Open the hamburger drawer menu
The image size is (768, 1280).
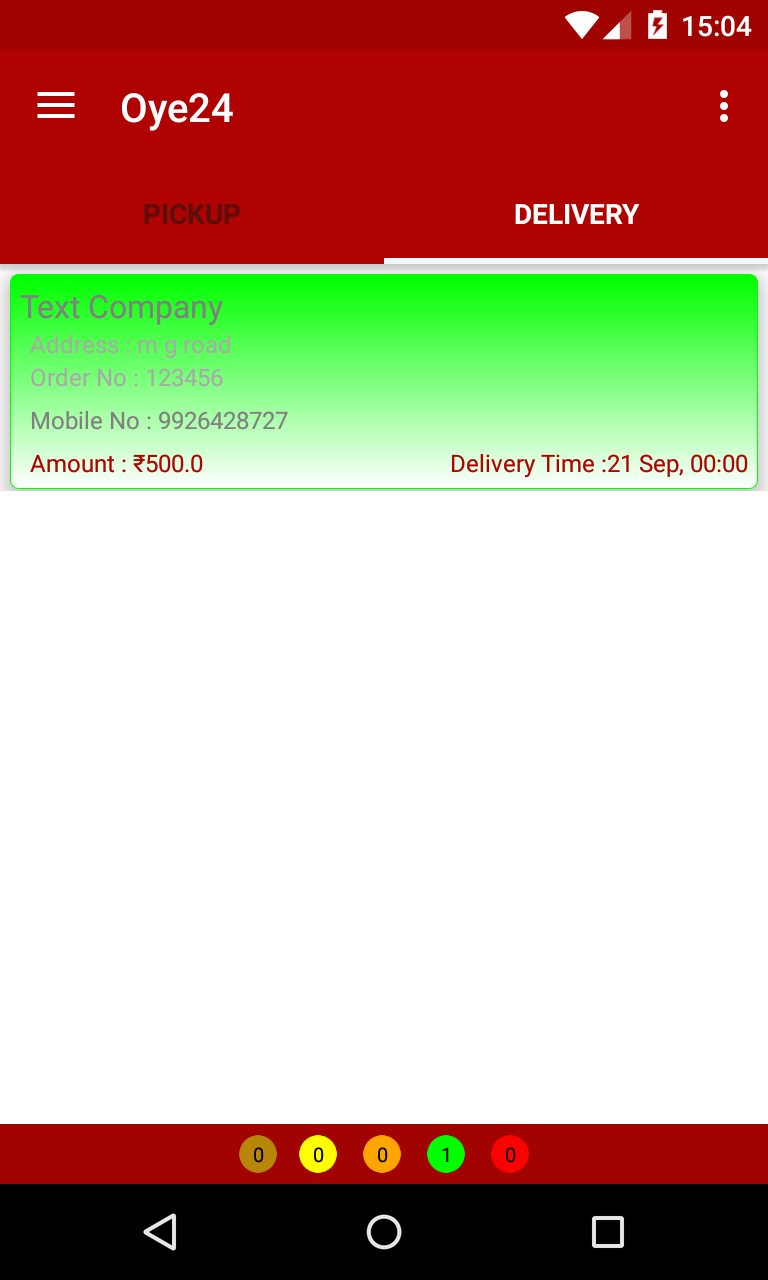(x=56, y=106)
